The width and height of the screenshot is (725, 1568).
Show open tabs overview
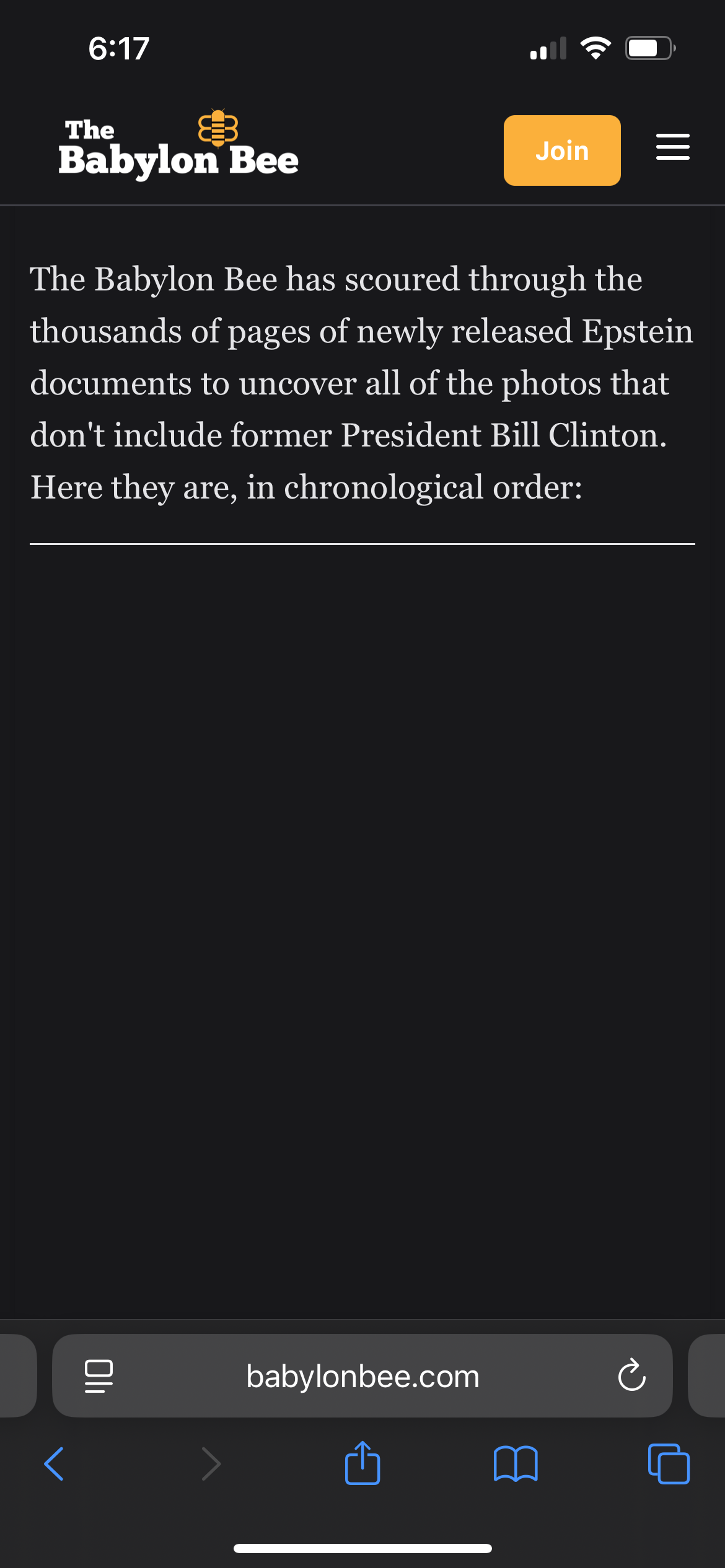668,1464
